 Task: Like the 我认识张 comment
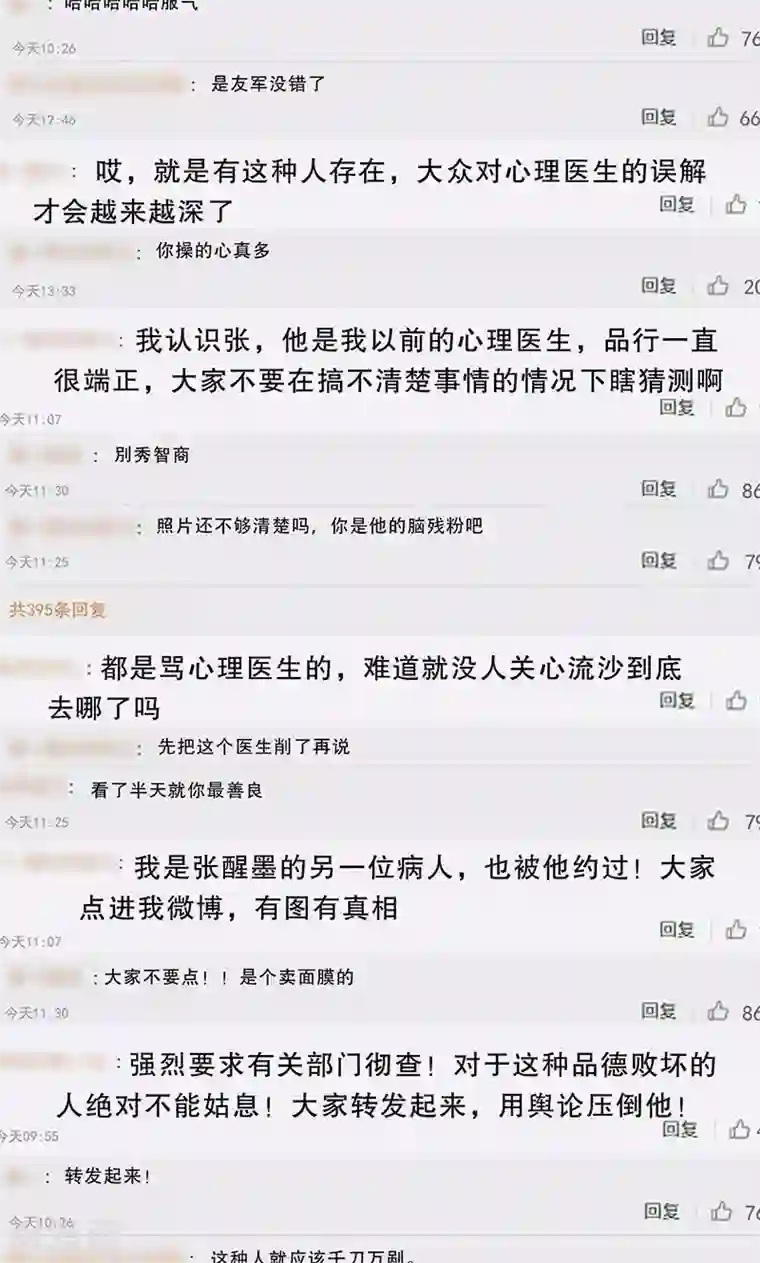coord(737,407)
